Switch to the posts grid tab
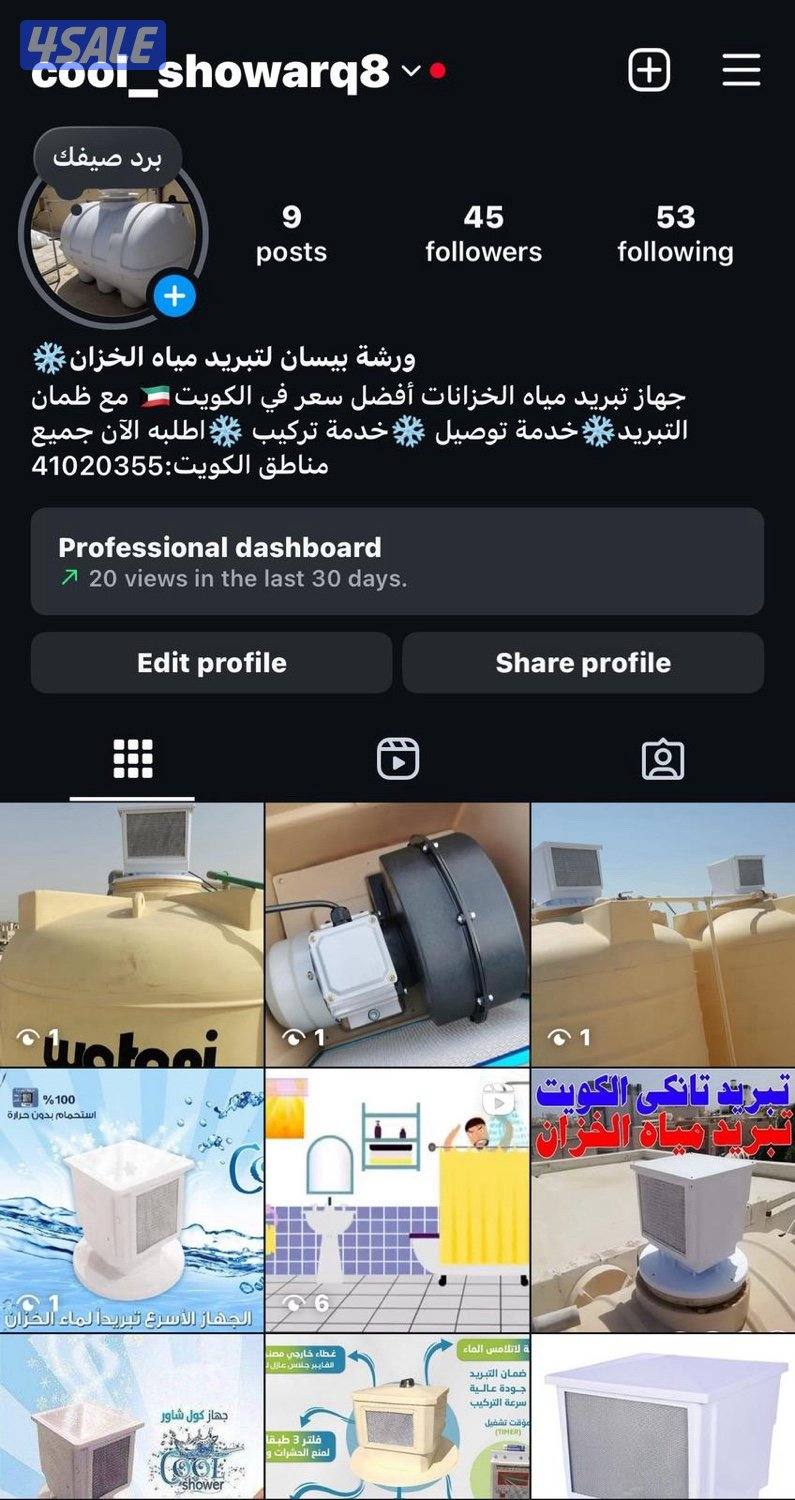The width and height of the screenshot is (795, 1500). 132,760
